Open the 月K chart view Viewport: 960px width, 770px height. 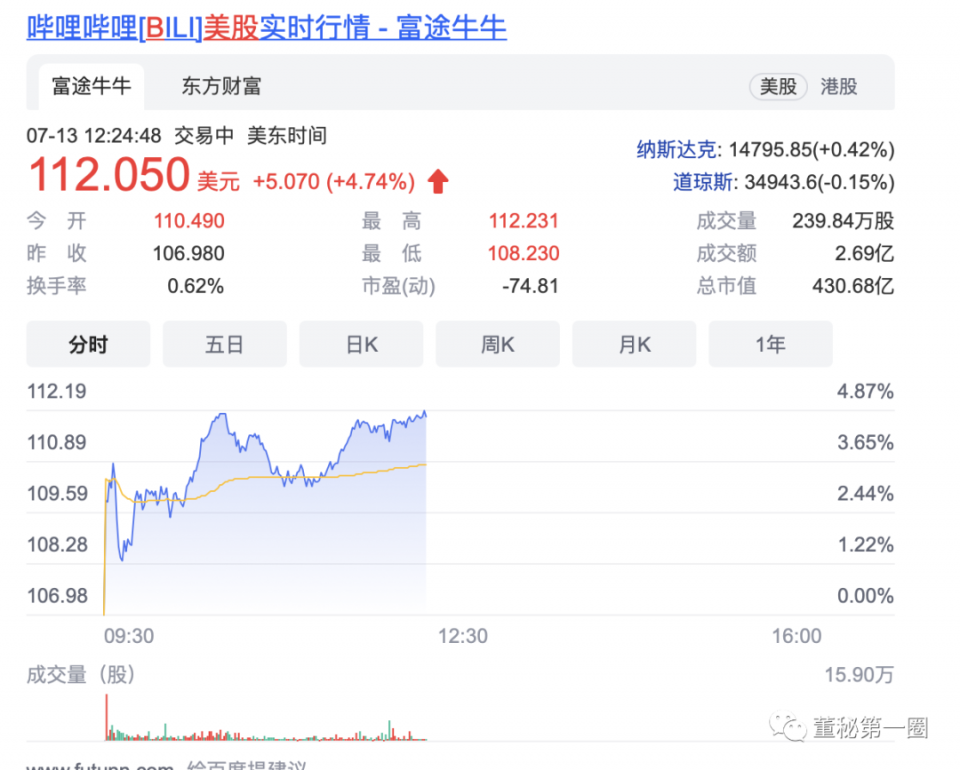(x=634, y=344)
